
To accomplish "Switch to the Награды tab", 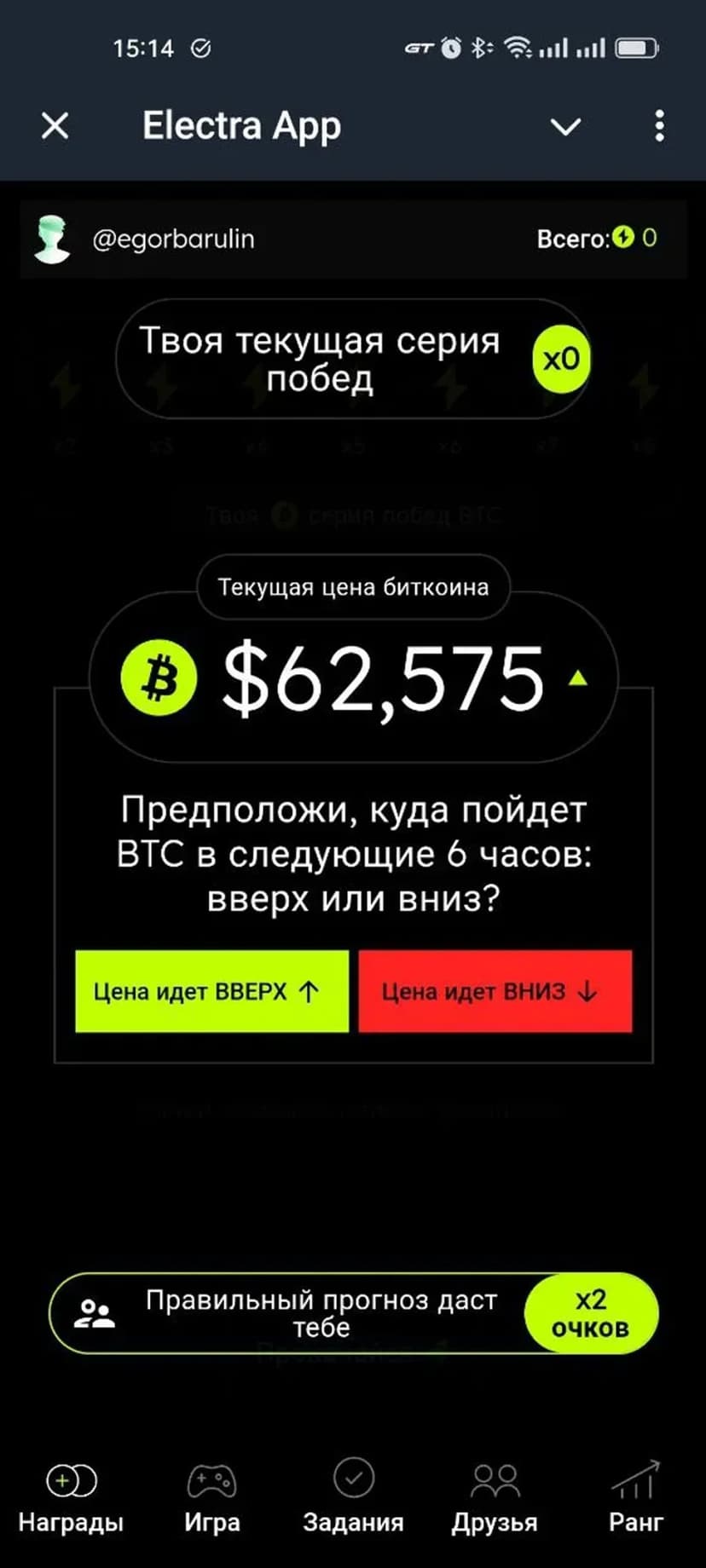I will click(x=71, y=1498).
